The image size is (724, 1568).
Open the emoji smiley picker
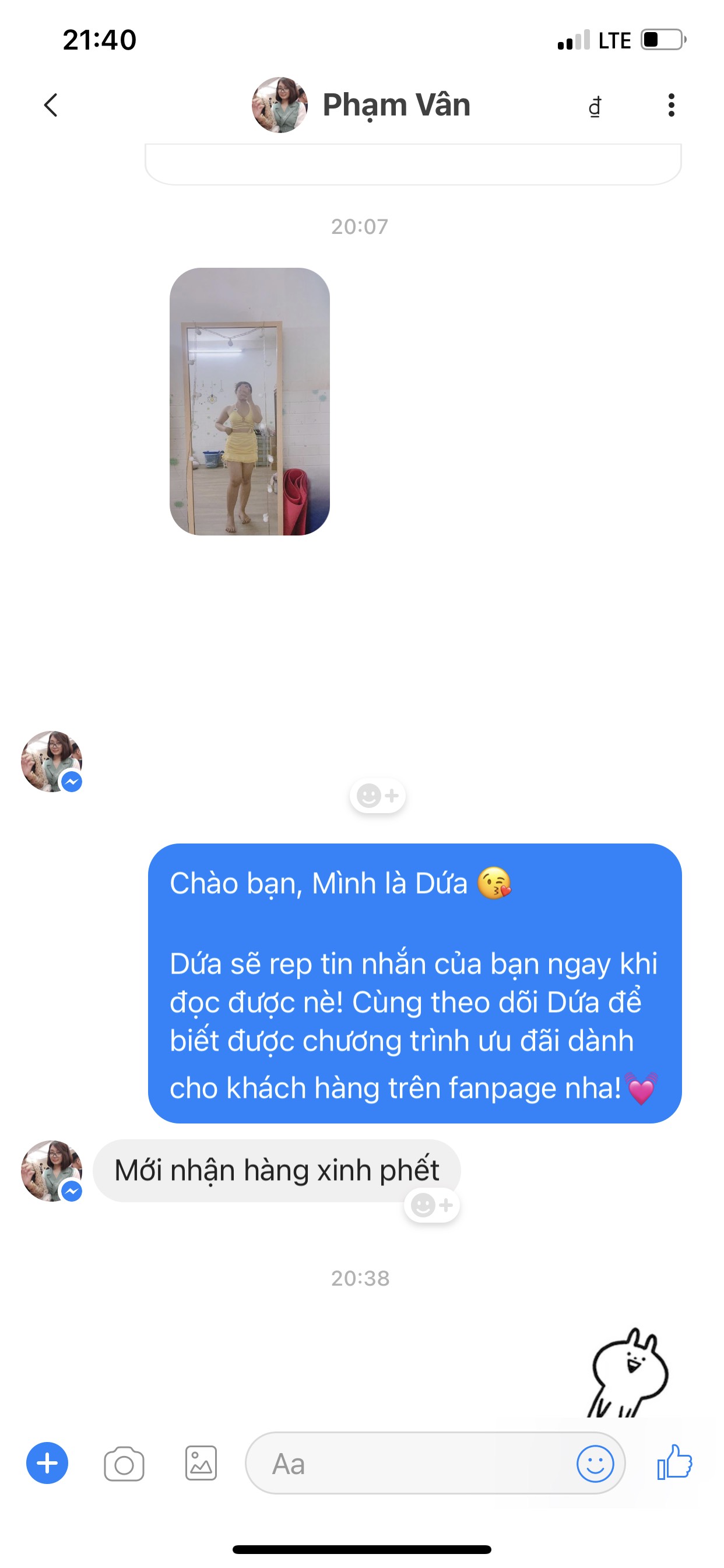point(595,1464)
